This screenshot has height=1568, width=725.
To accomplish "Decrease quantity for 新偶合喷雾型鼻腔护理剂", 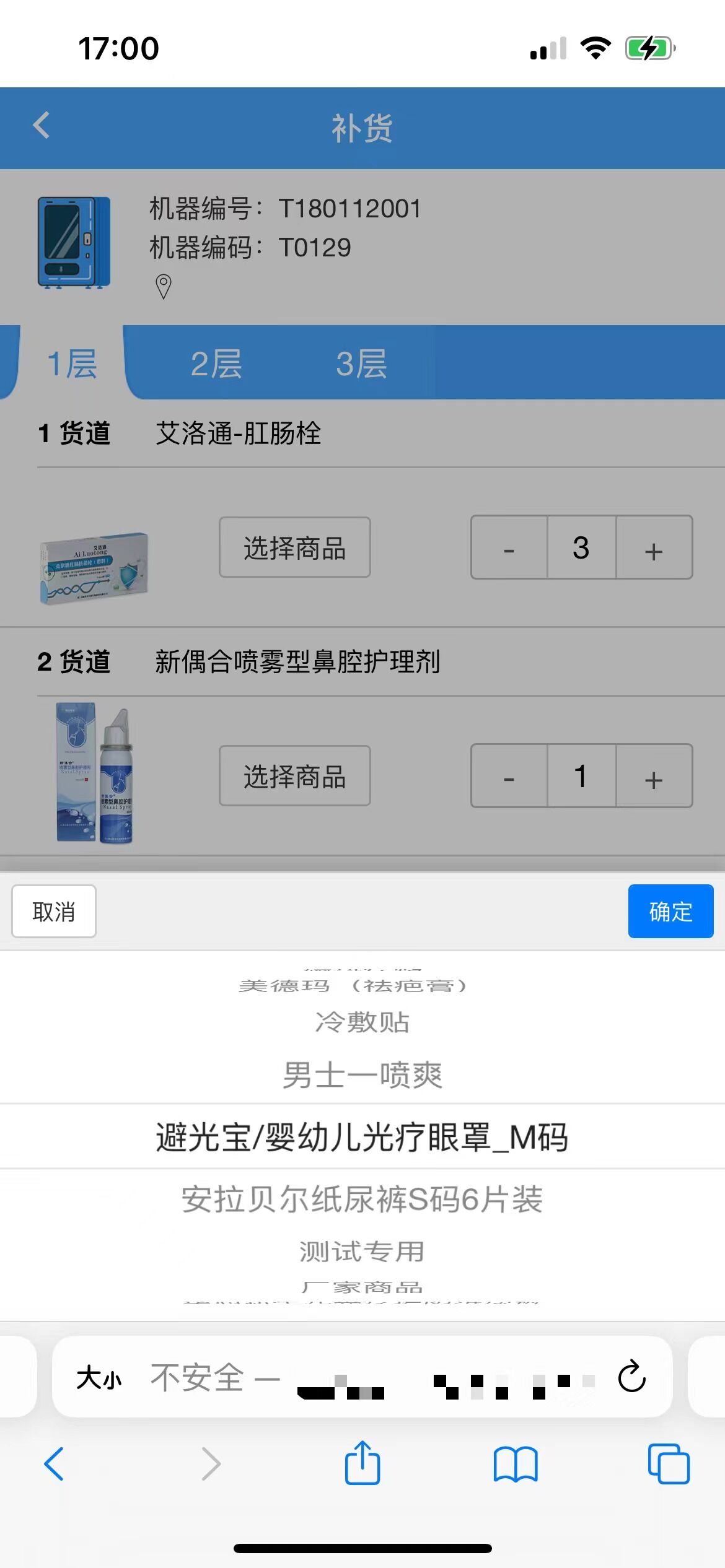I will (507, 777).
